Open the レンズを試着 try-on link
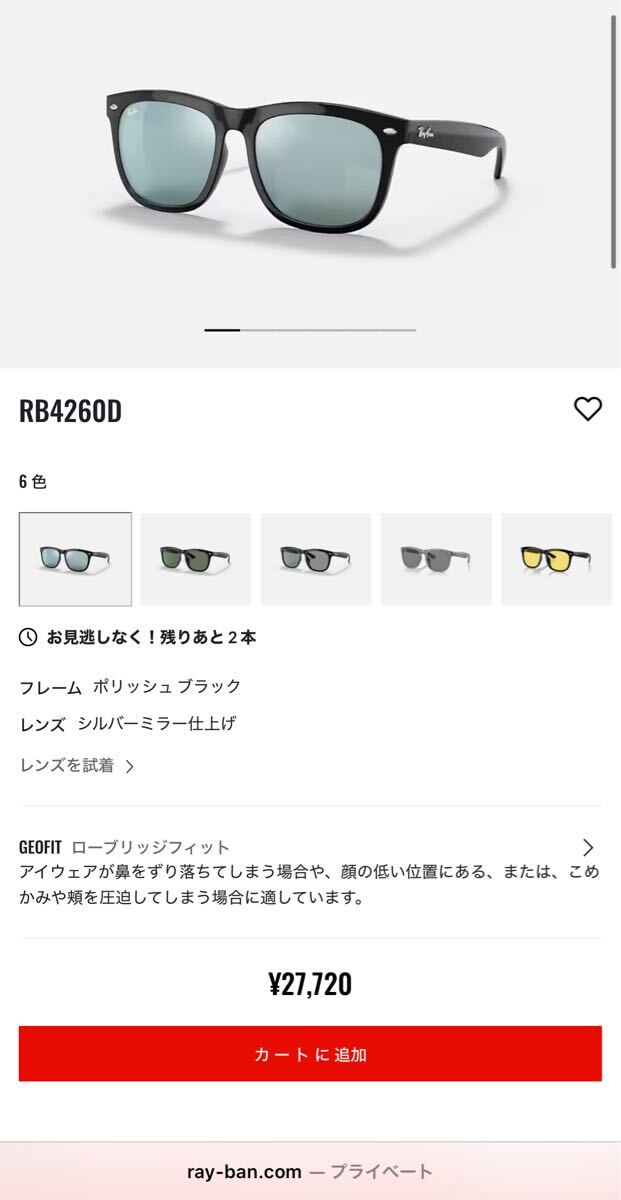The image size is (621, 1200). (x=77, y=766)
